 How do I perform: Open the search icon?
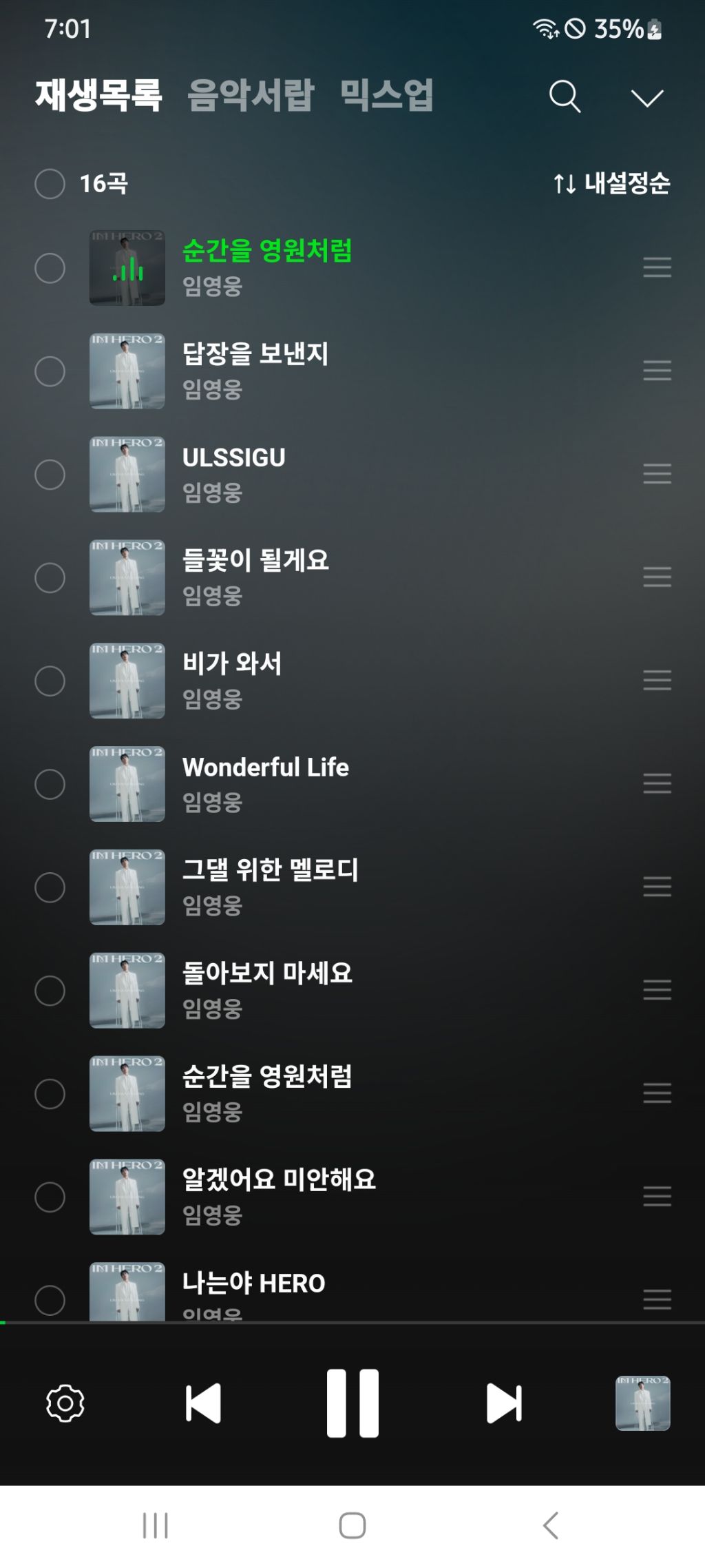[x=565, y=96]
